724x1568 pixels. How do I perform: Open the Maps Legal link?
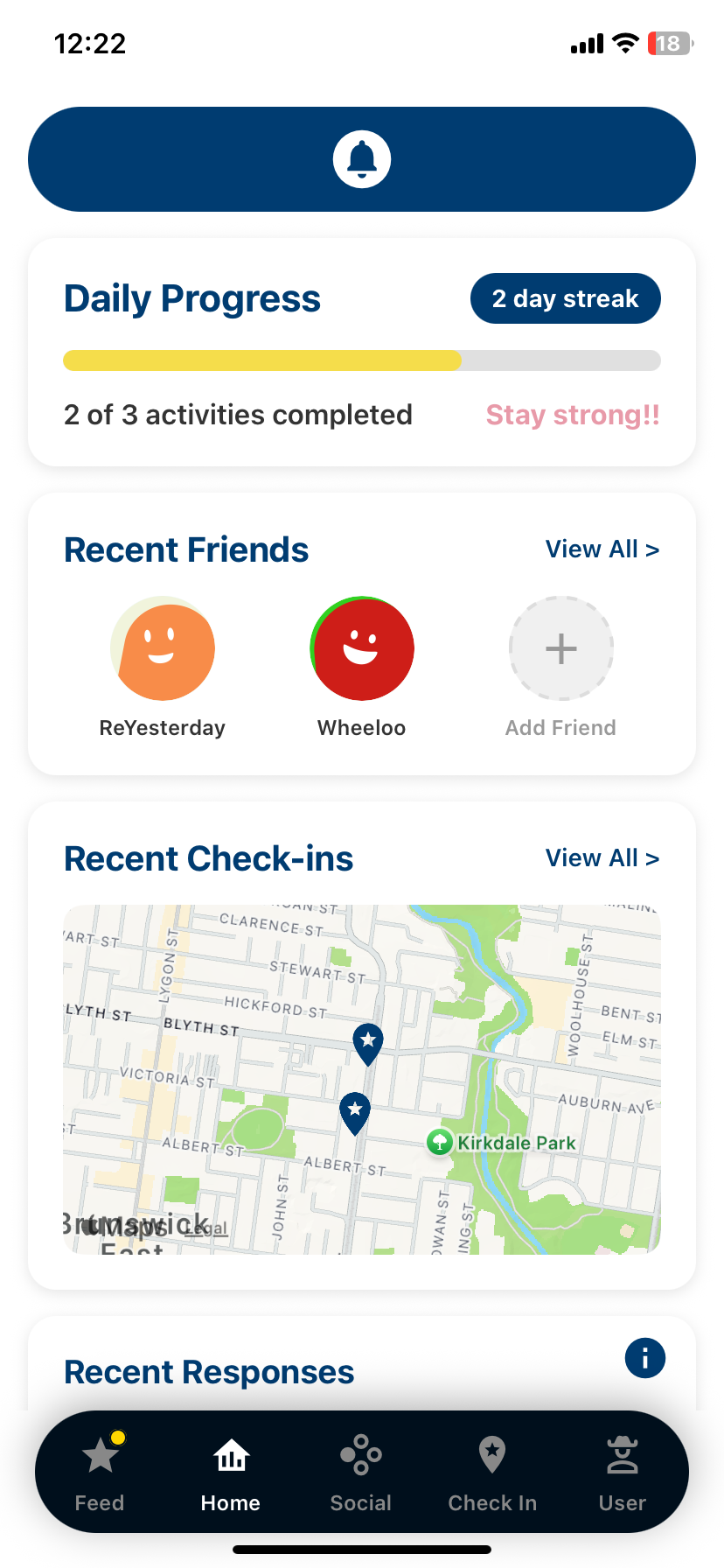coord(207,1228)
